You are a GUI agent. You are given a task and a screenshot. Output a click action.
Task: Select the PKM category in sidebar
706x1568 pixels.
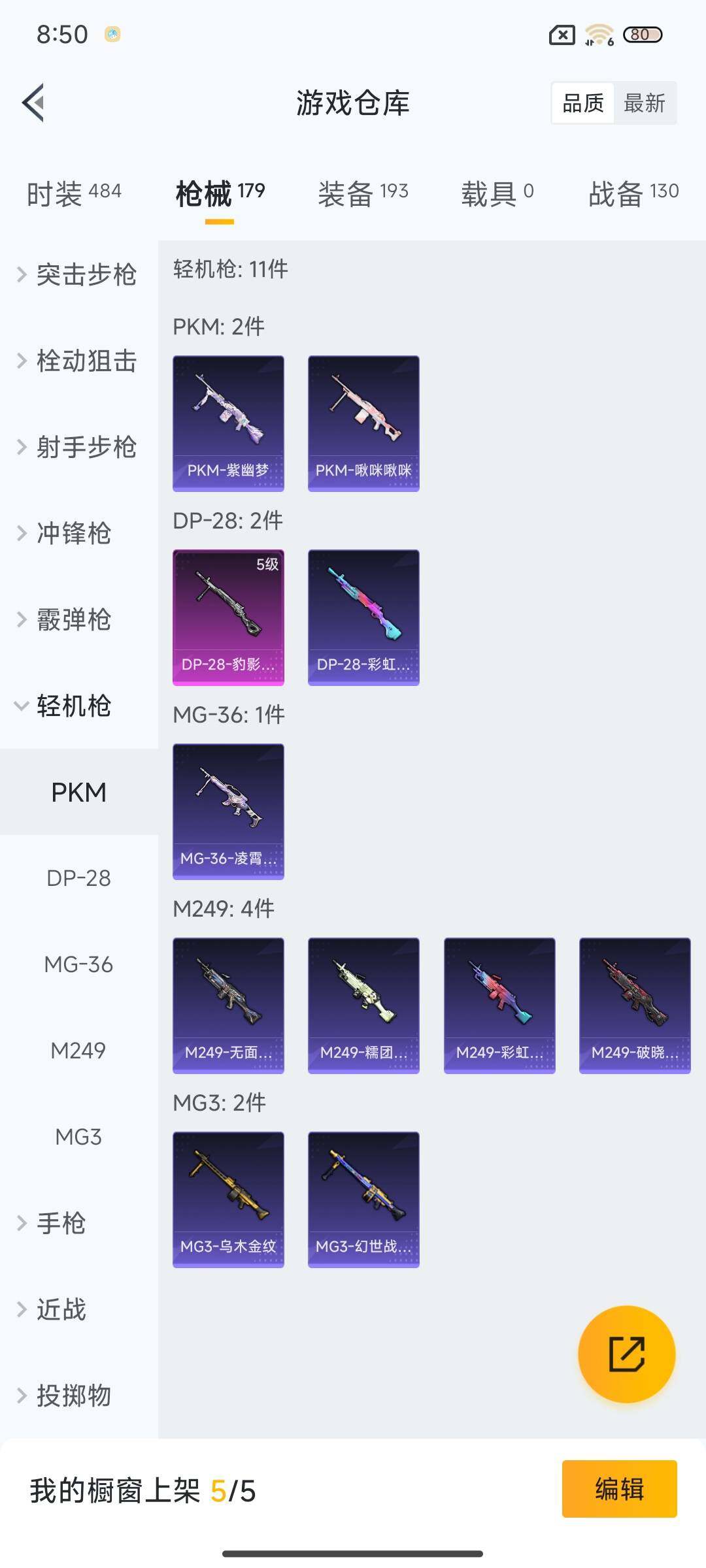[x=78, y=792]
